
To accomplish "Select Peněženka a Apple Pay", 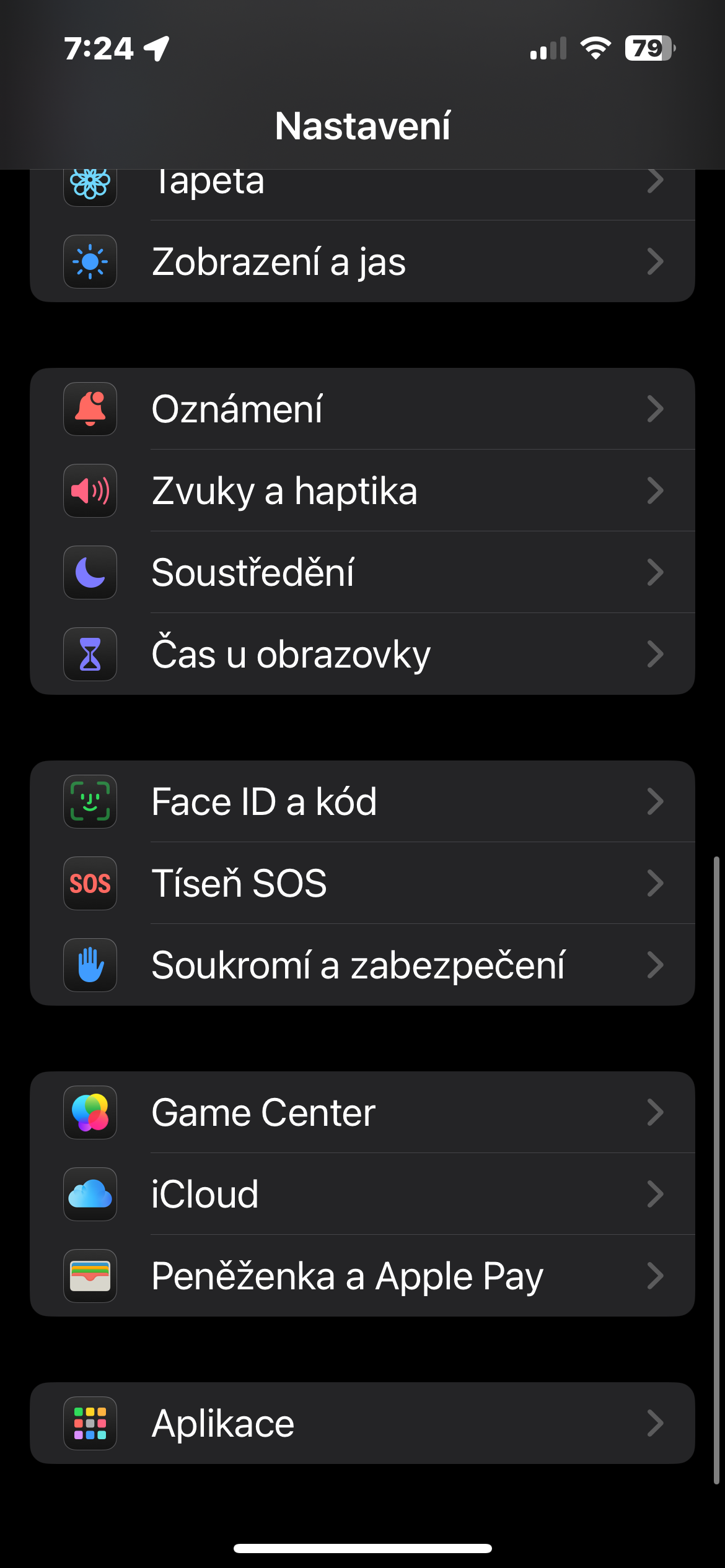I will [x=362, y=1276].
